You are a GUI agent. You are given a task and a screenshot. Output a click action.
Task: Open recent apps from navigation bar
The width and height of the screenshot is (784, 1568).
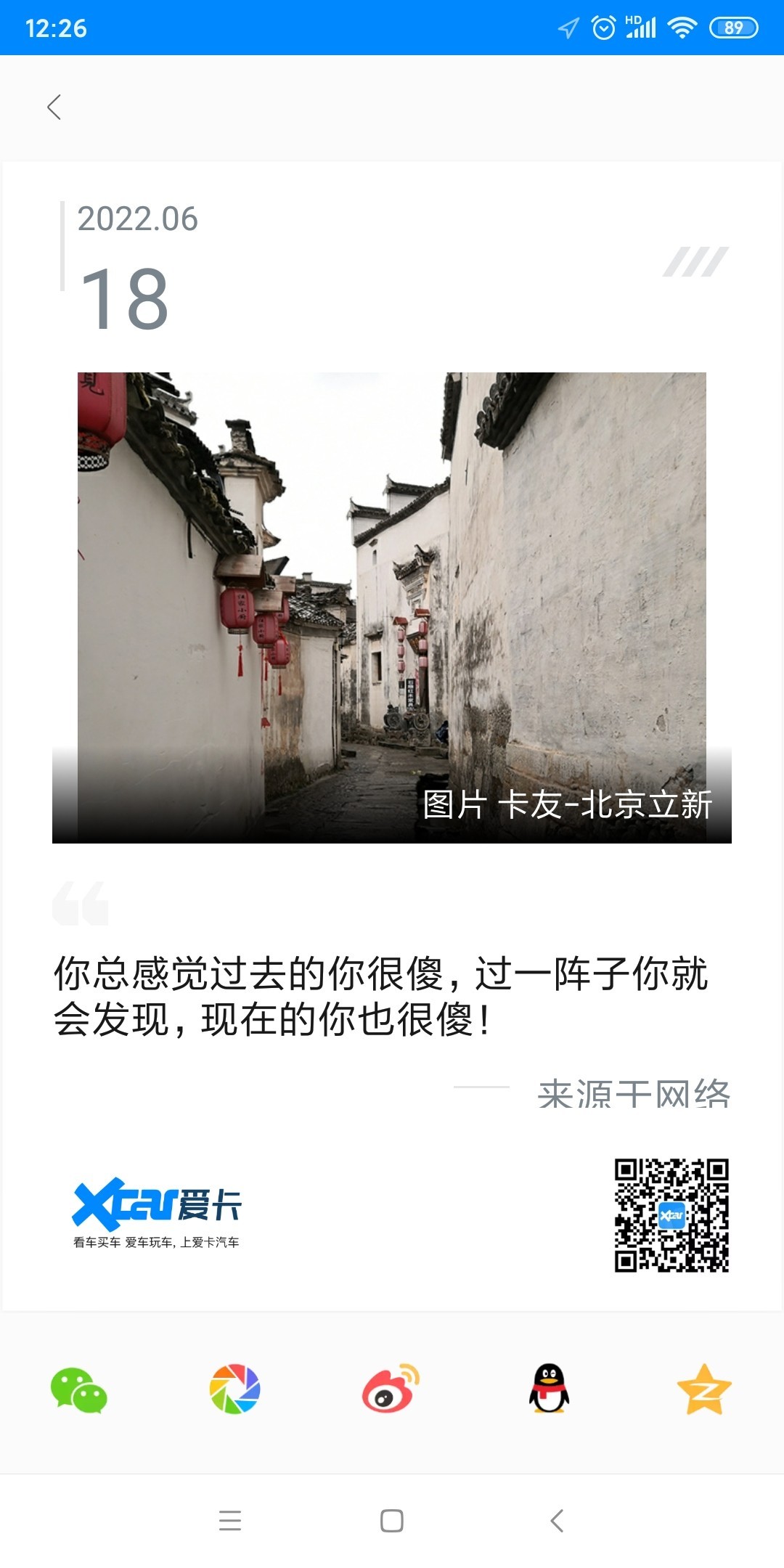pyautogui.click(x=230, y=1520)
